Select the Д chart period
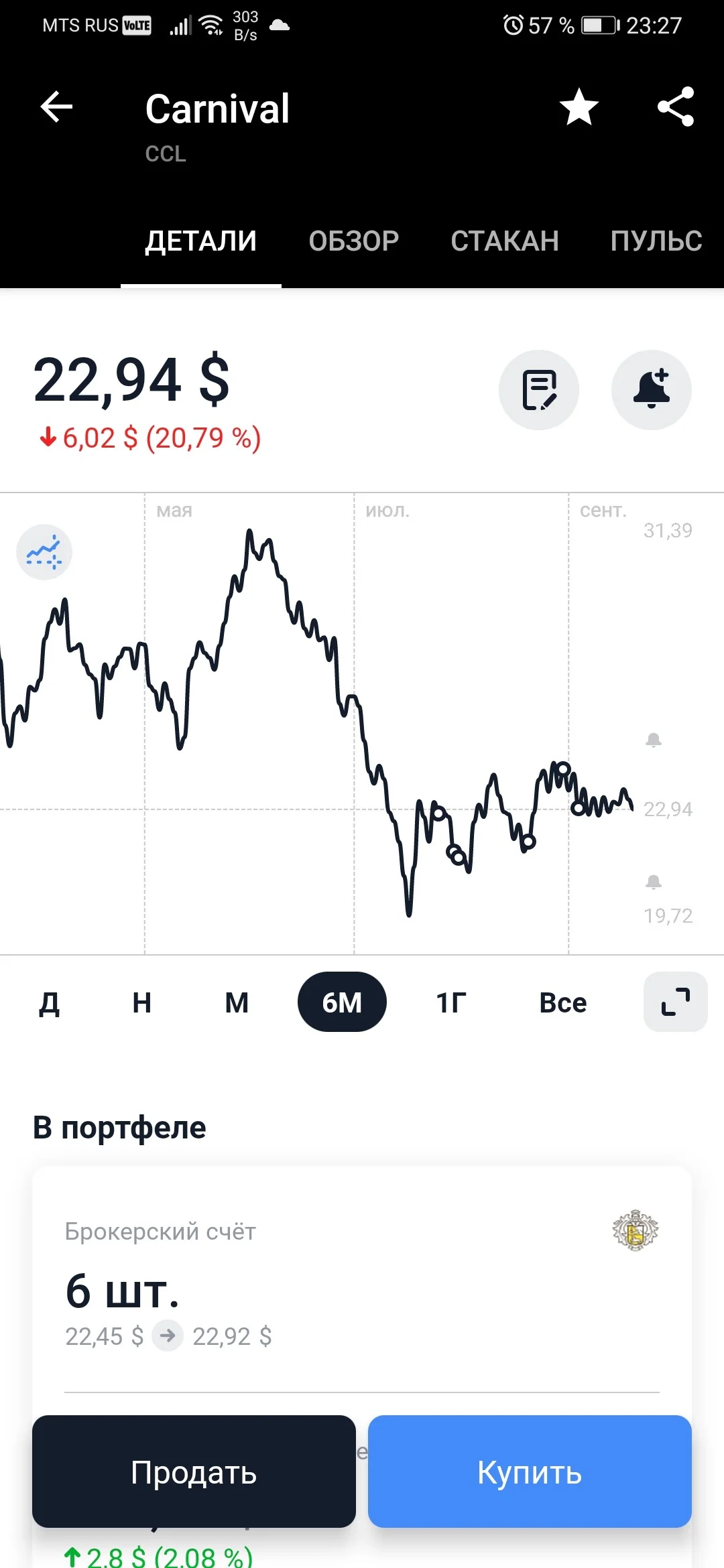 click(x=49, y=1002)
